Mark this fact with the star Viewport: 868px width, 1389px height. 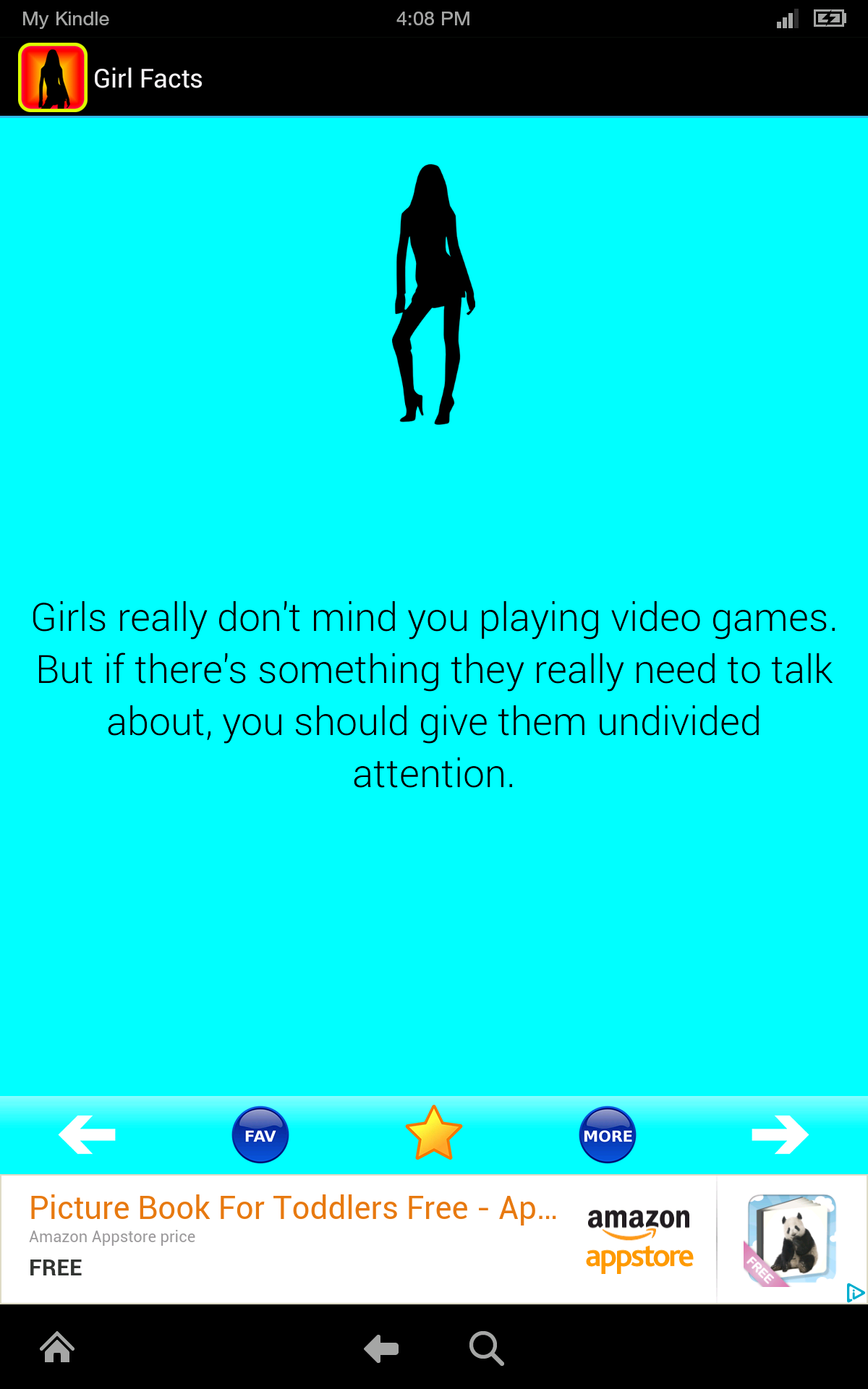tap(434, 1134)
